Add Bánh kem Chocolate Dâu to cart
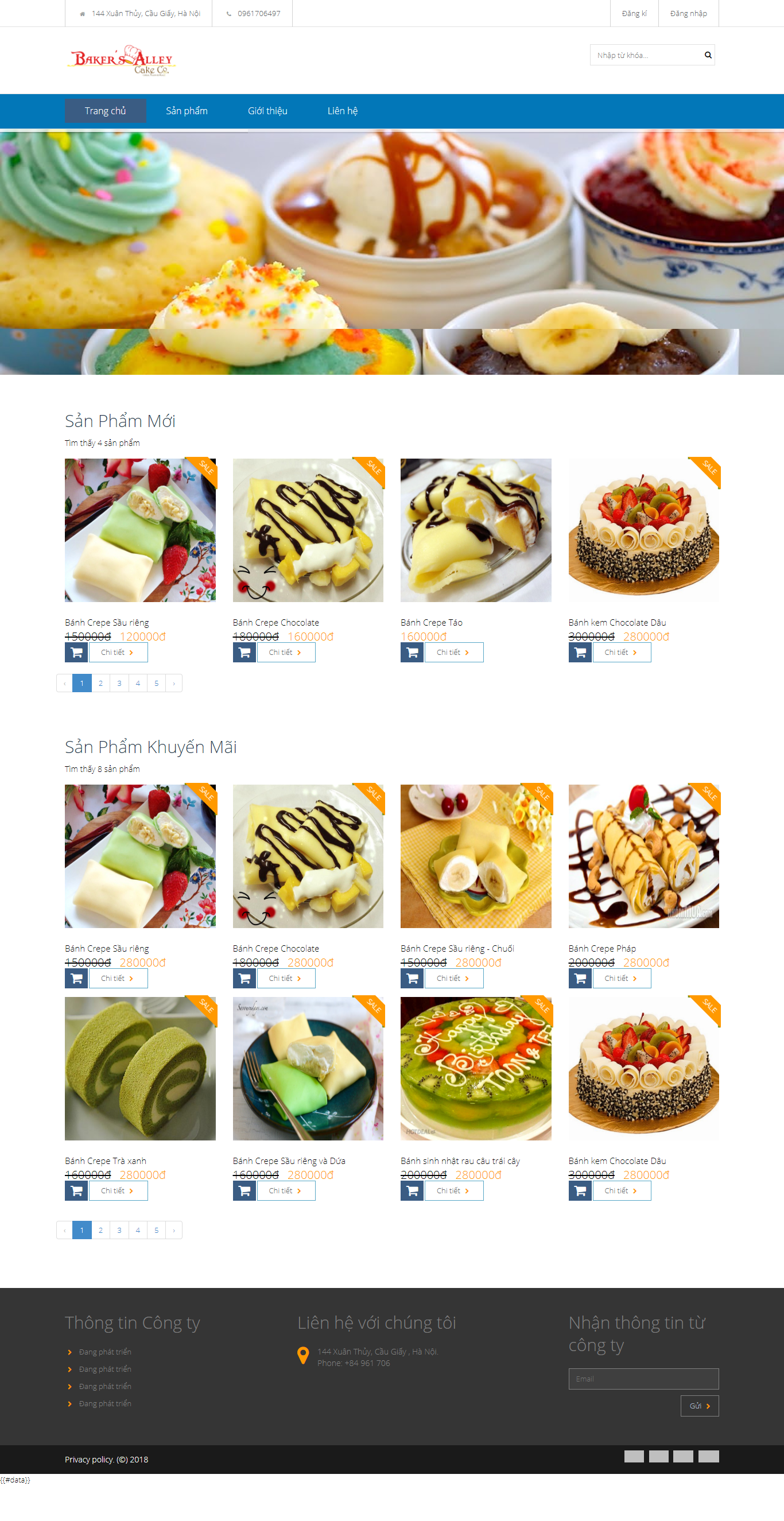This screenshot has width=784, height=1521. (580, 652)
